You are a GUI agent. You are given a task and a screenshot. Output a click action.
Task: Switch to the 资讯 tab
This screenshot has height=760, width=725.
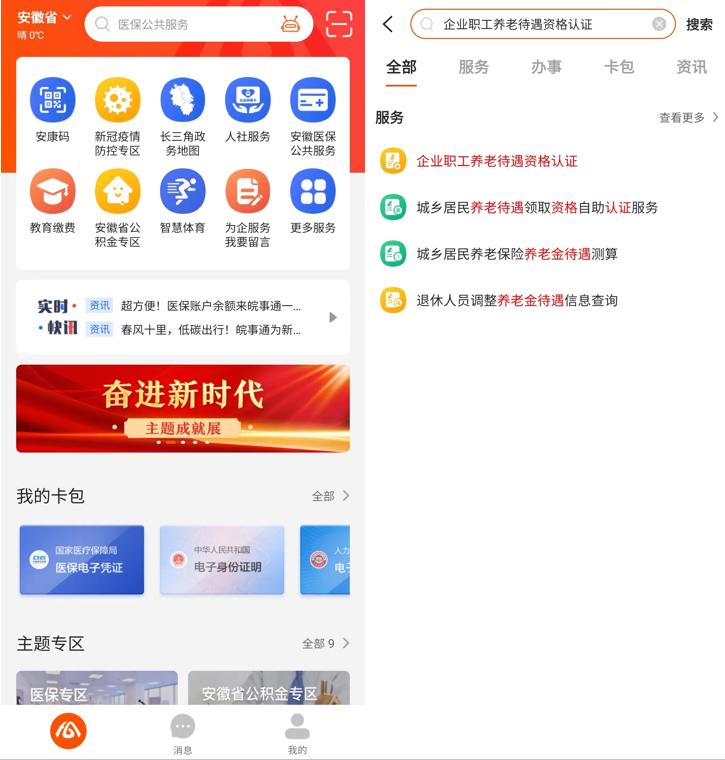pos(691,67)
